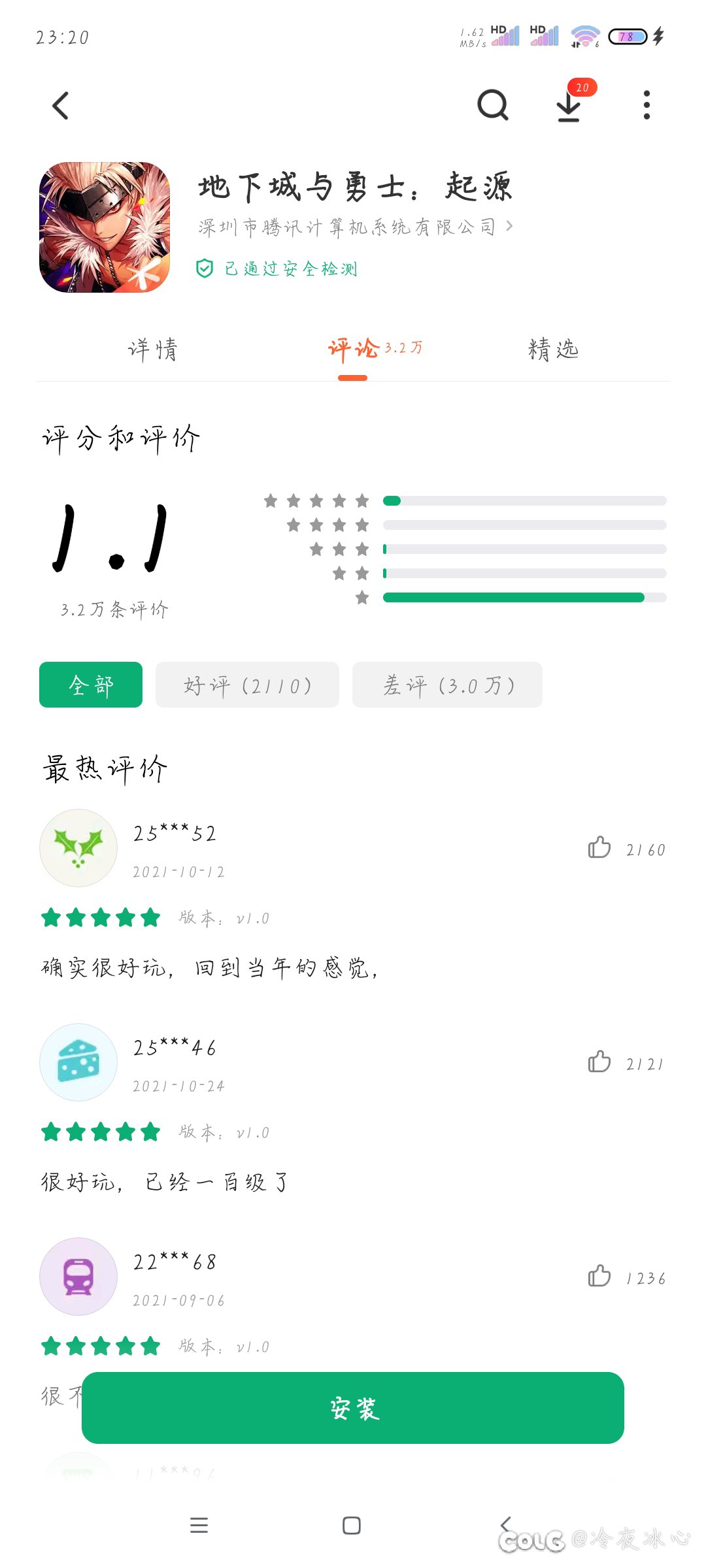Filter reviews by 好评 (2110)

pyautogui.click(x=247, y=685)
